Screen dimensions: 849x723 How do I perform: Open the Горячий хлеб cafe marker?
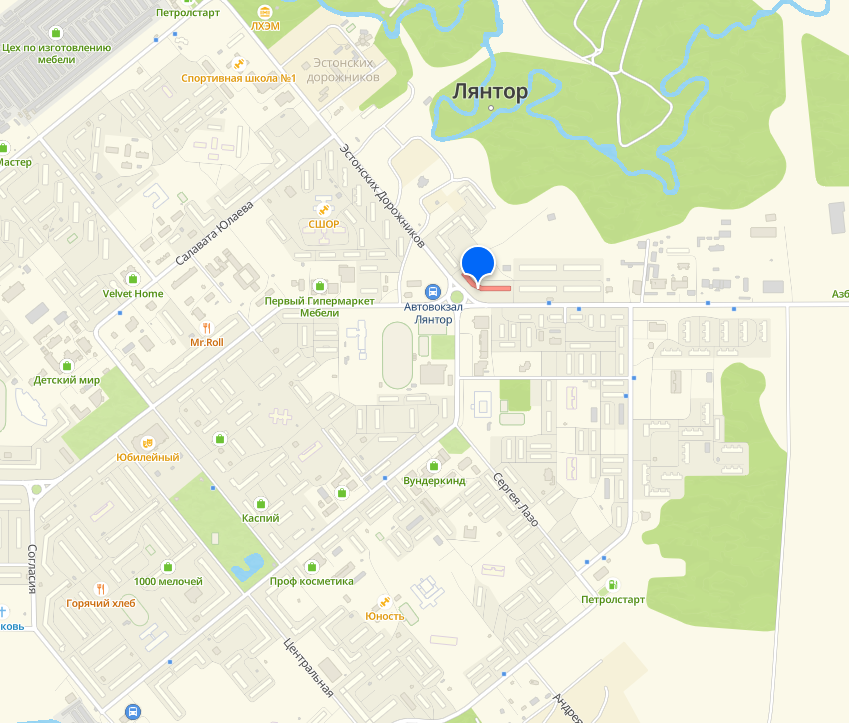point(100,588)
